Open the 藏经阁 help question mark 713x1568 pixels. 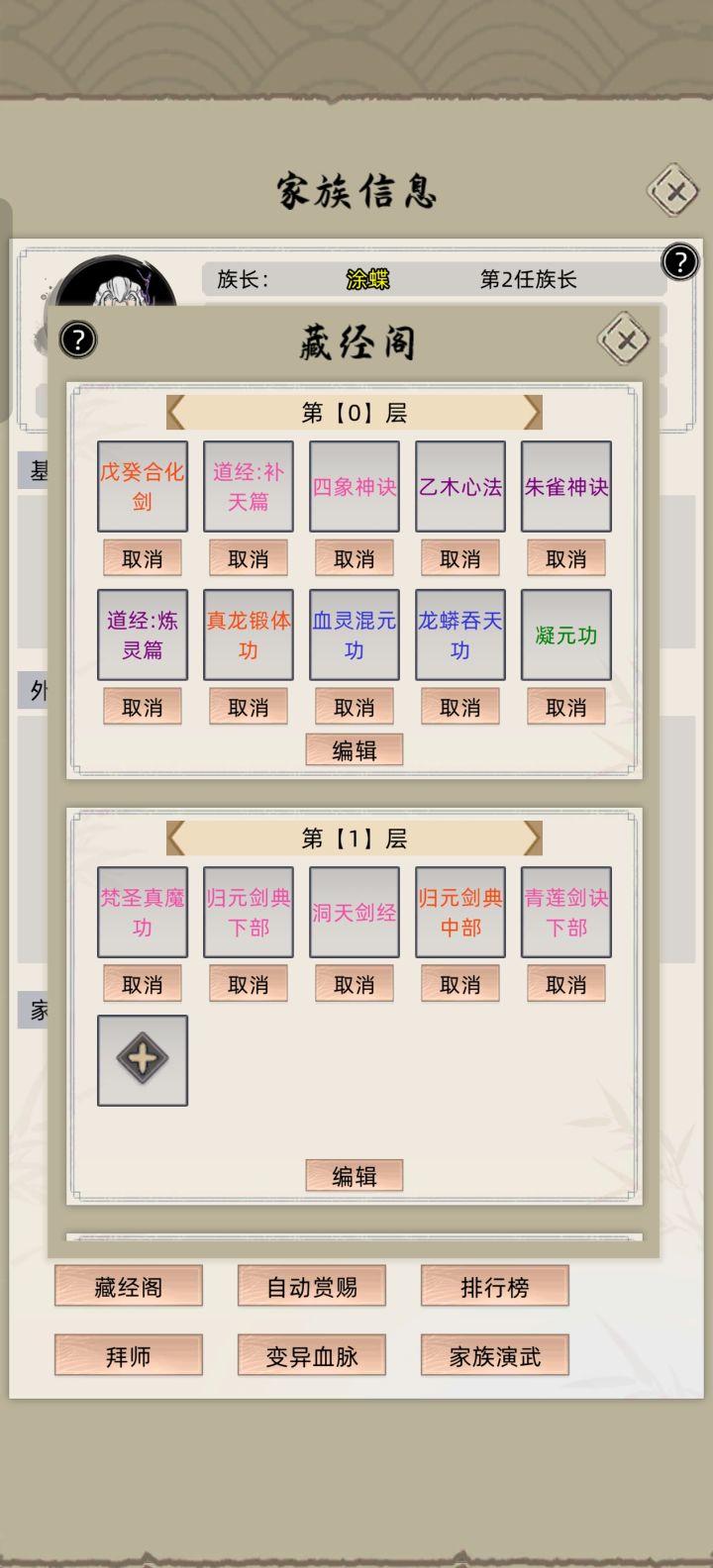tap(77, 341)
